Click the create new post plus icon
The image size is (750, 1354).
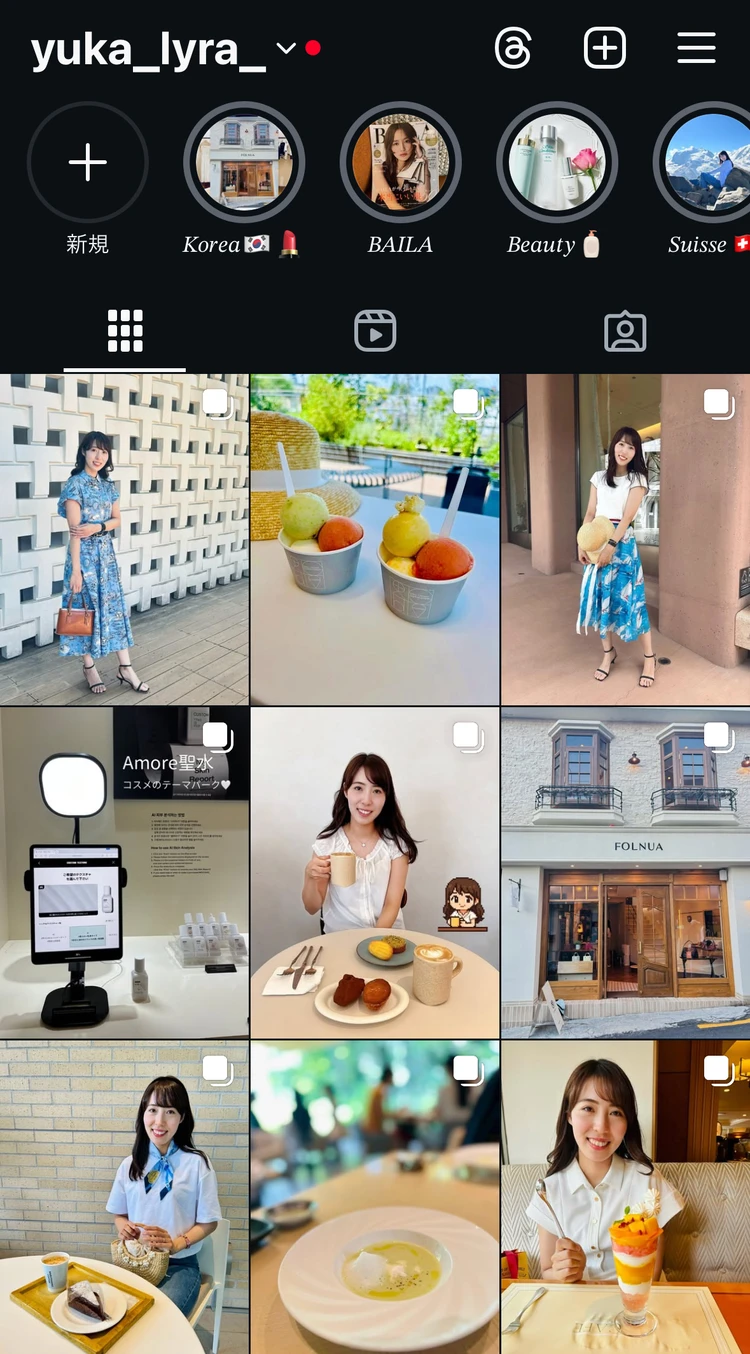point(604,48)
